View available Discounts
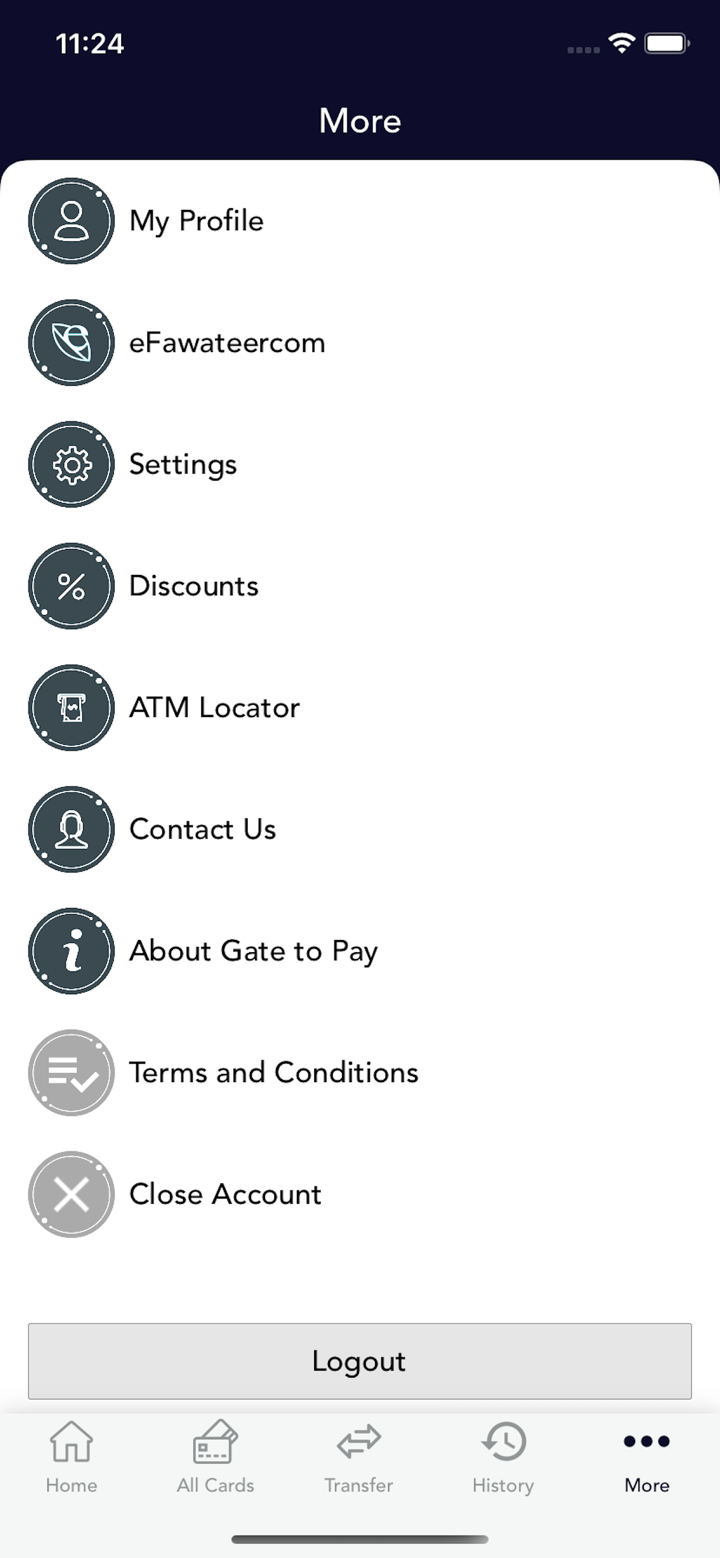This screenshot has width=720, height=1558. pos(194,586)
